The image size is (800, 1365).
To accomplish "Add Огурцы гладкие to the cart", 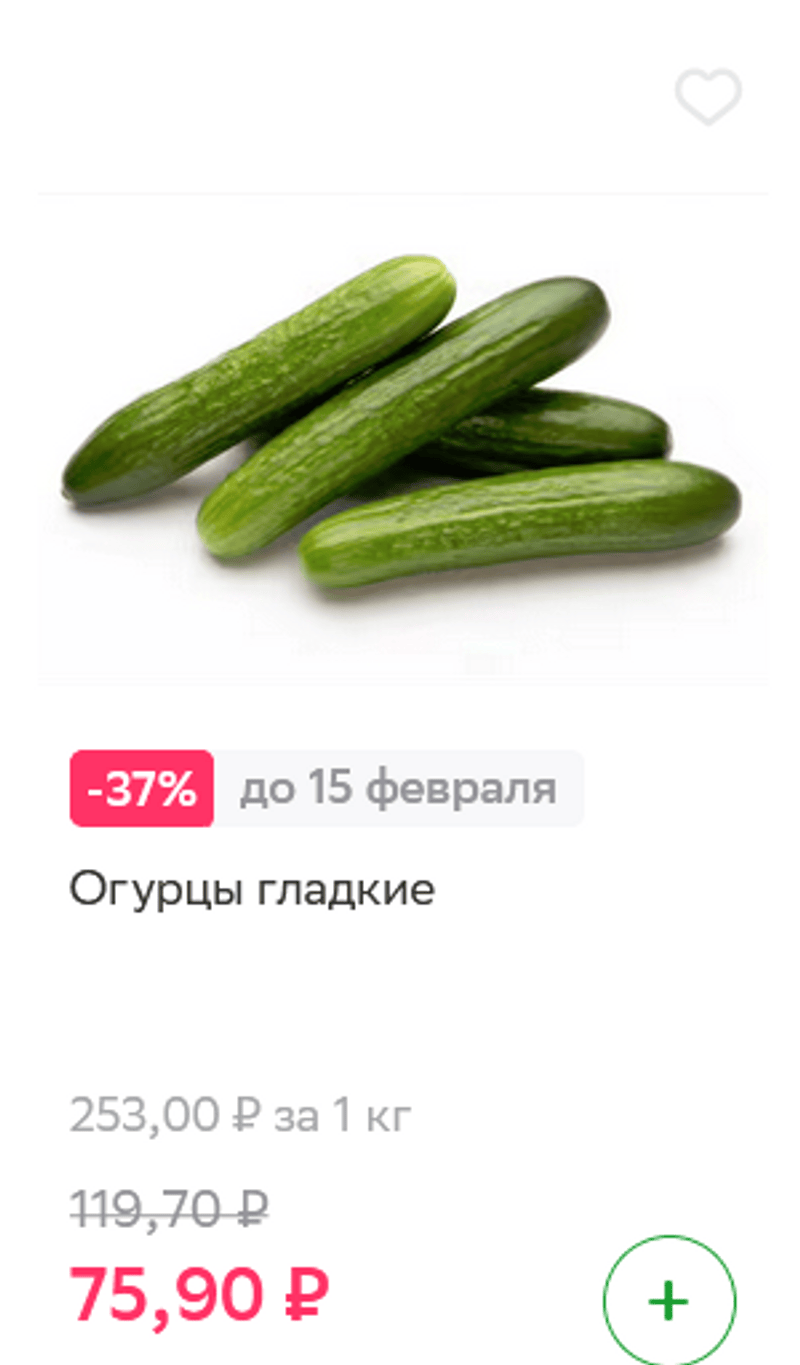I will tap(668, 1301).
